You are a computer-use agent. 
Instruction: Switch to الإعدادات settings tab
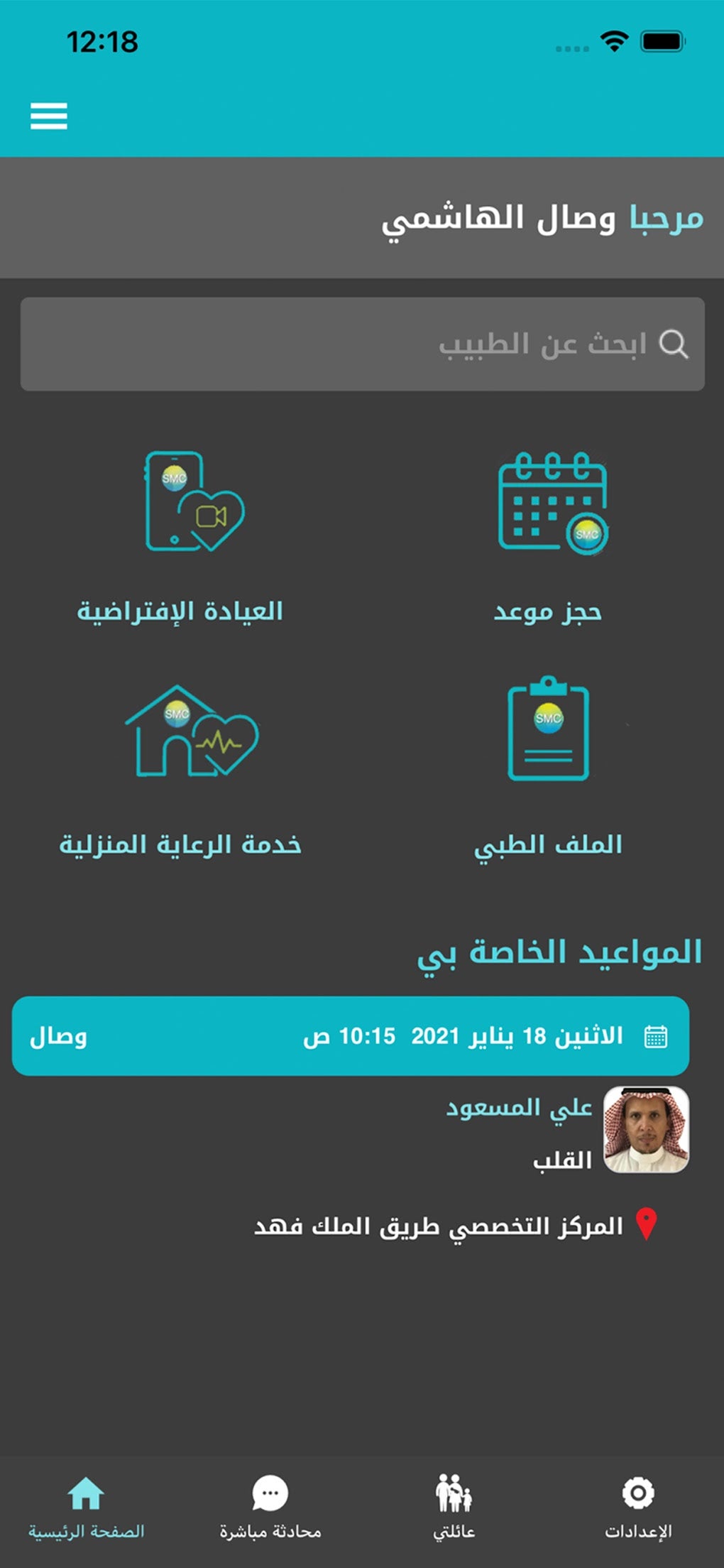pos(637,1506)
